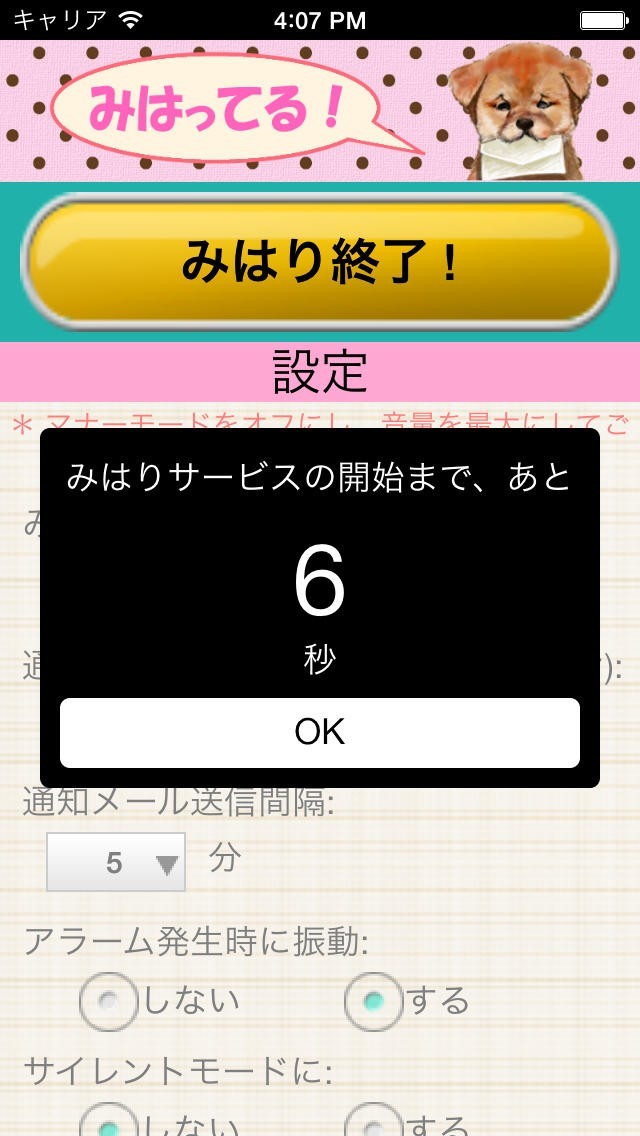Select しない for アラーム発生時に振動

108,1000
